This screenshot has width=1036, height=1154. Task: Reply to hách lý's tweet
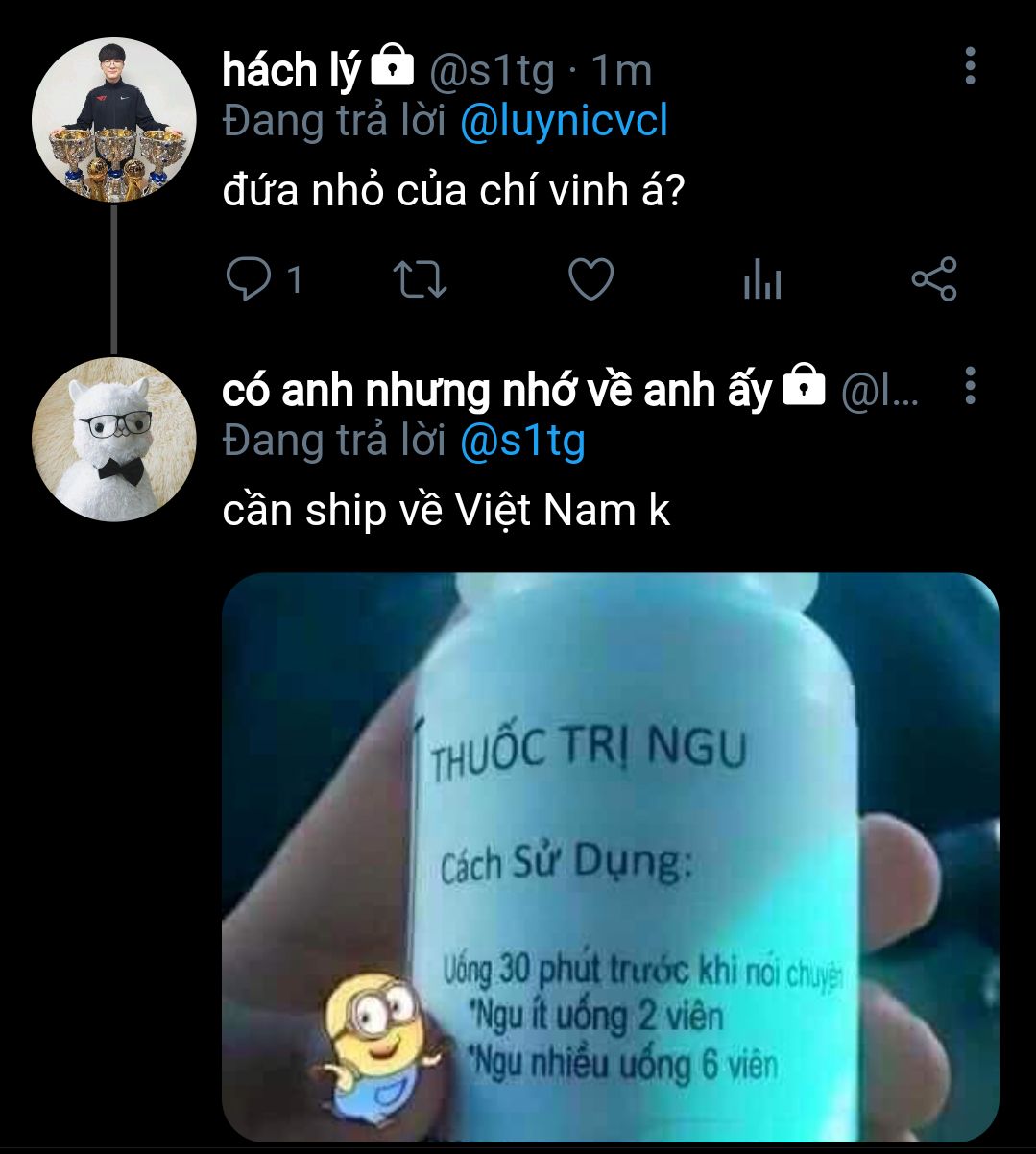[249, 279]
